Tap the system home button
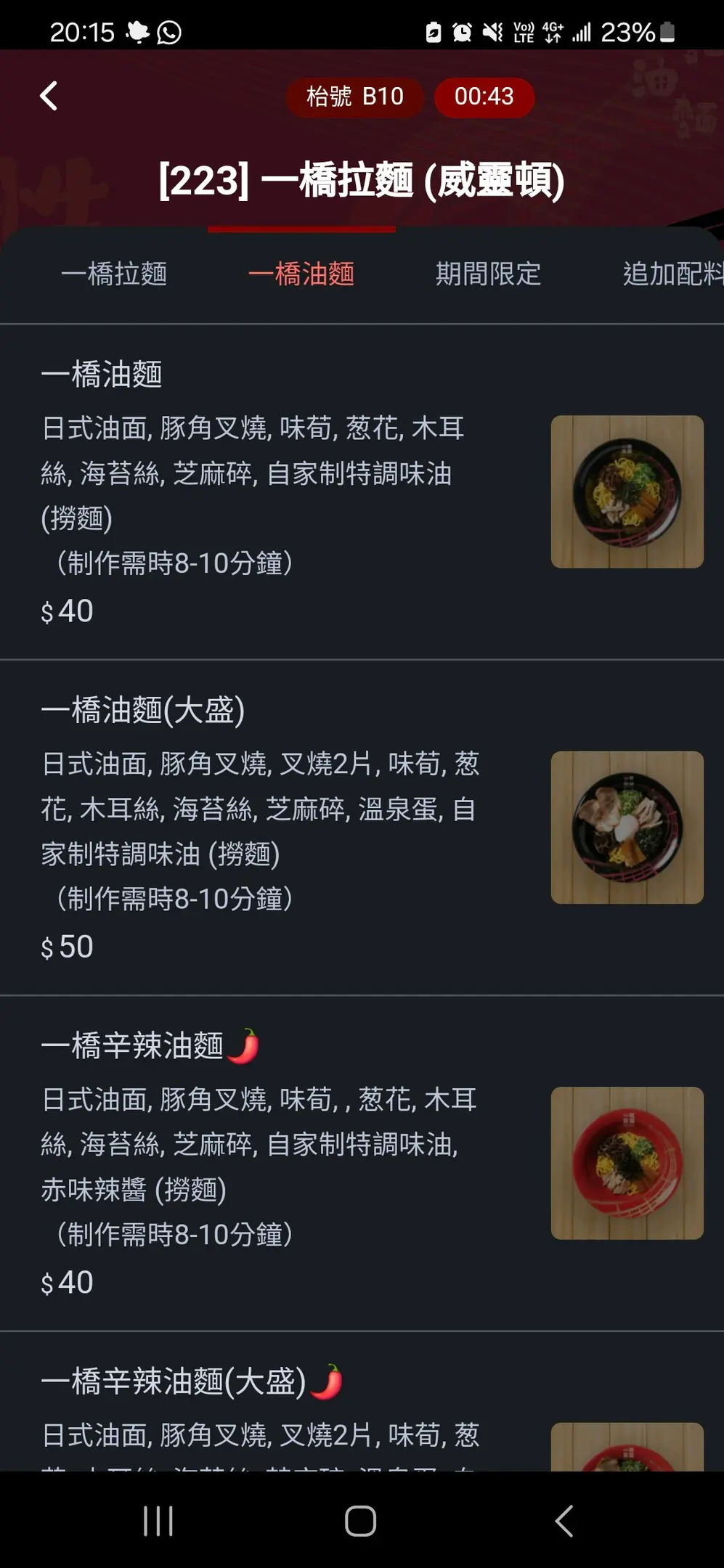Screen dimensions: 724x1568 click(x=361, y=1521)
